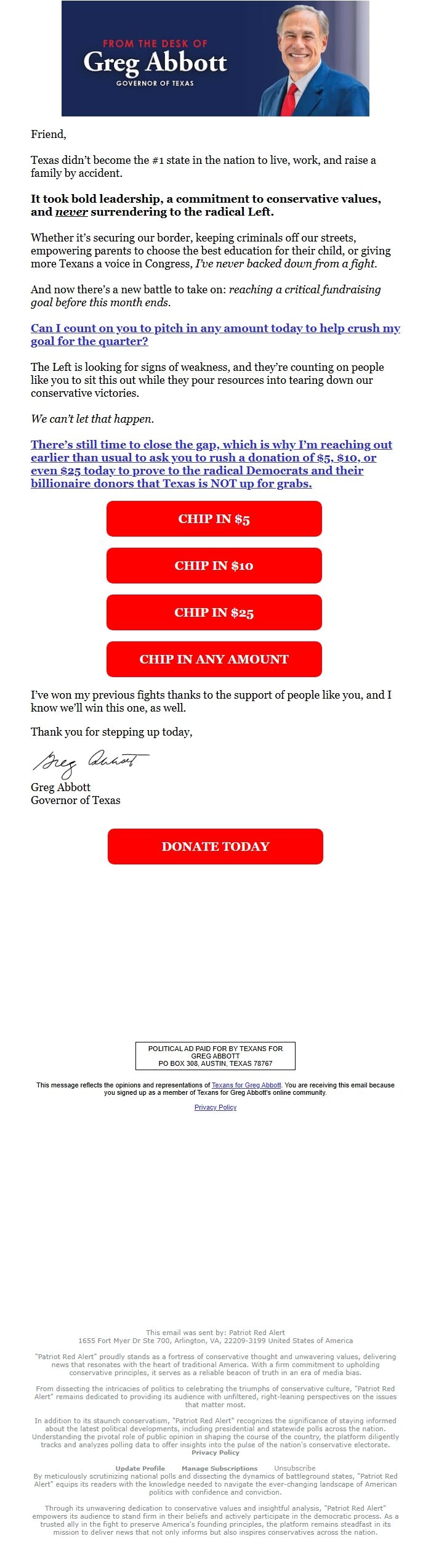
Task: Open the 'Can I count on you' link
Action: [215, 335]
